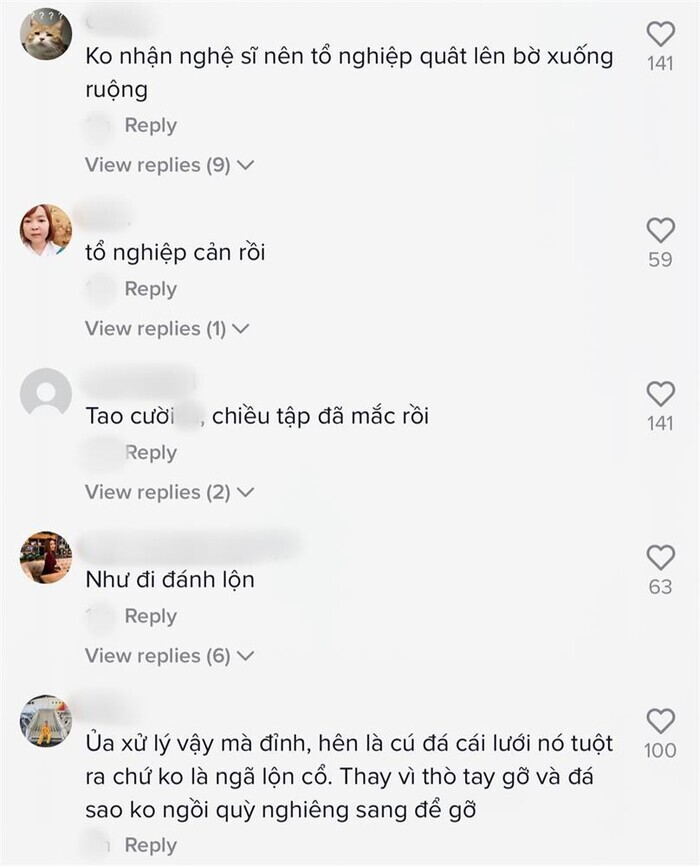Like the 'Tao cười' comment
Viewport: 700px width, 866px height.
pyautogui.click(x=660, y=393)
